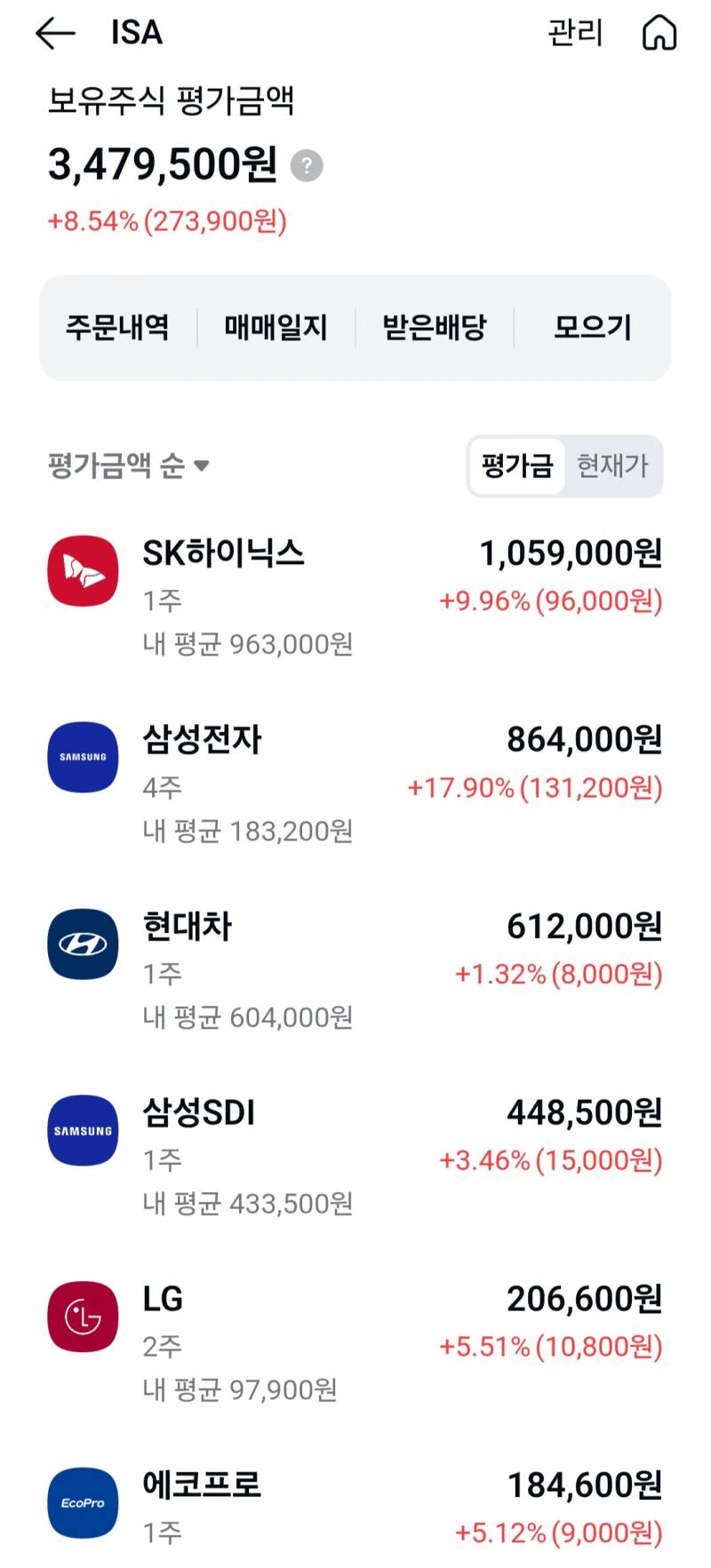711x1568 pixels.
Task: Tap the SK하이닉스 stock logo icon
Action: 83,571
